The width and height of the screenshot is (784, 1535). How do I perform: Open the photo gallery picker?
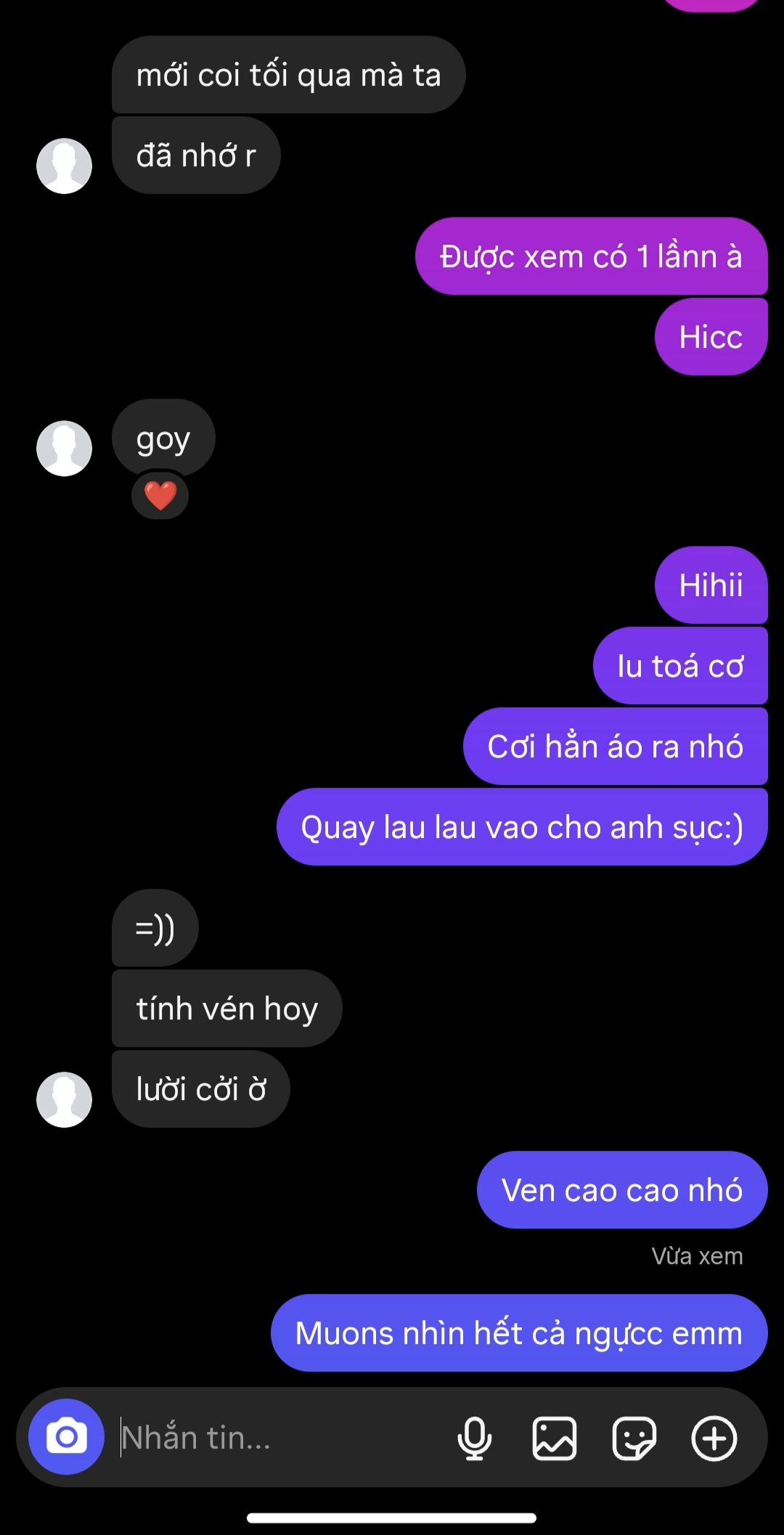[x=555, y=1438]
